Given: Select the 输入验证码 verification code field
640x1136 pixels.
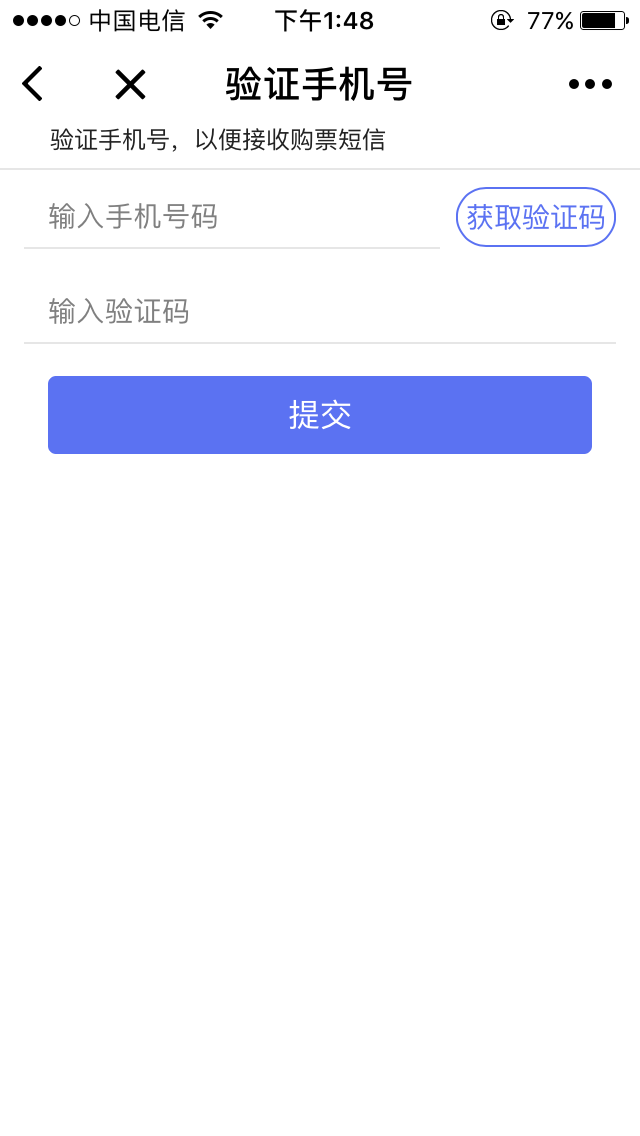Looking at the screenshot, I should (x=320, y=312).
